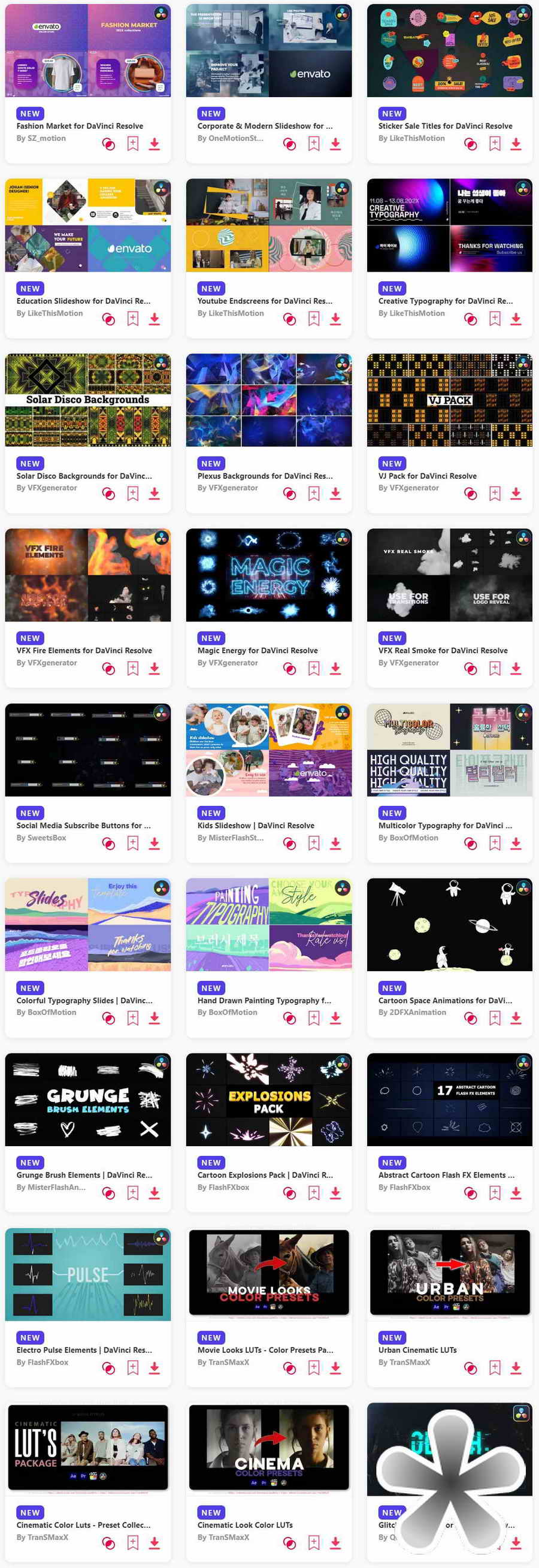This screenshot has height=1568, width=539.
Task: Open Fashion Market for DaVinci Resolve card
Action: point(87,51)
